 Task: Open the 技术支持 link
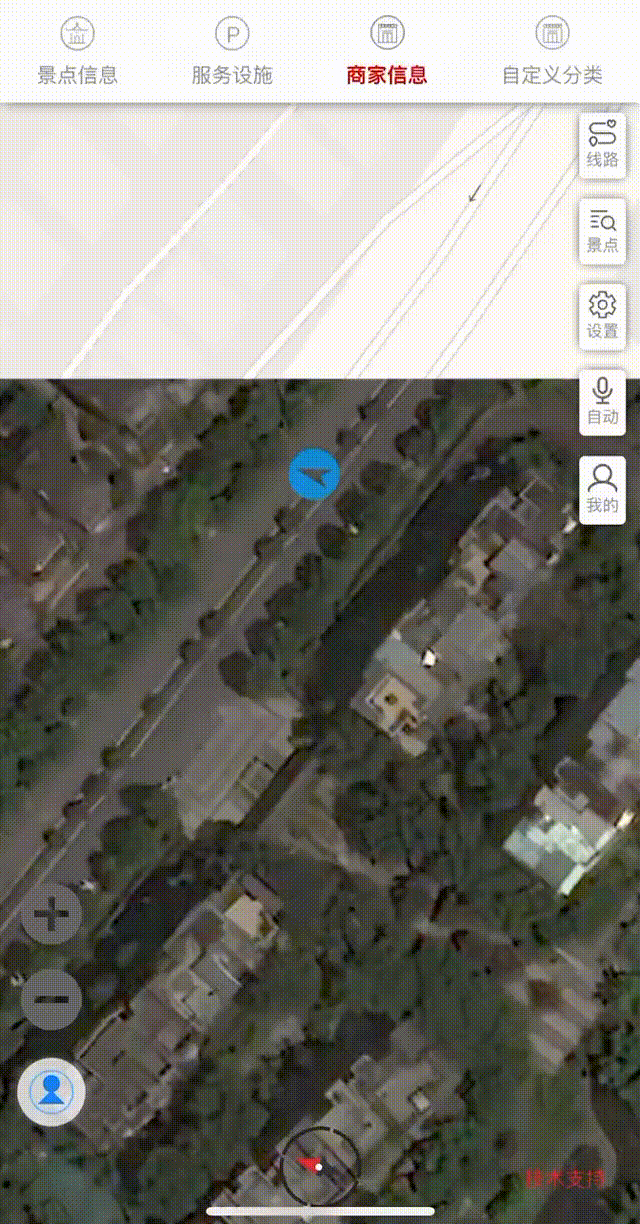click(x=565, y=1178)
